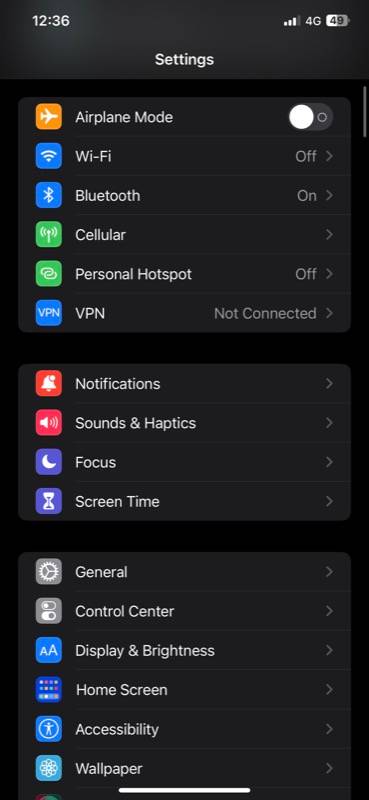Open Personal Hotspot
Viewport: 369px width, 800px height.
(x=184, y=274)
